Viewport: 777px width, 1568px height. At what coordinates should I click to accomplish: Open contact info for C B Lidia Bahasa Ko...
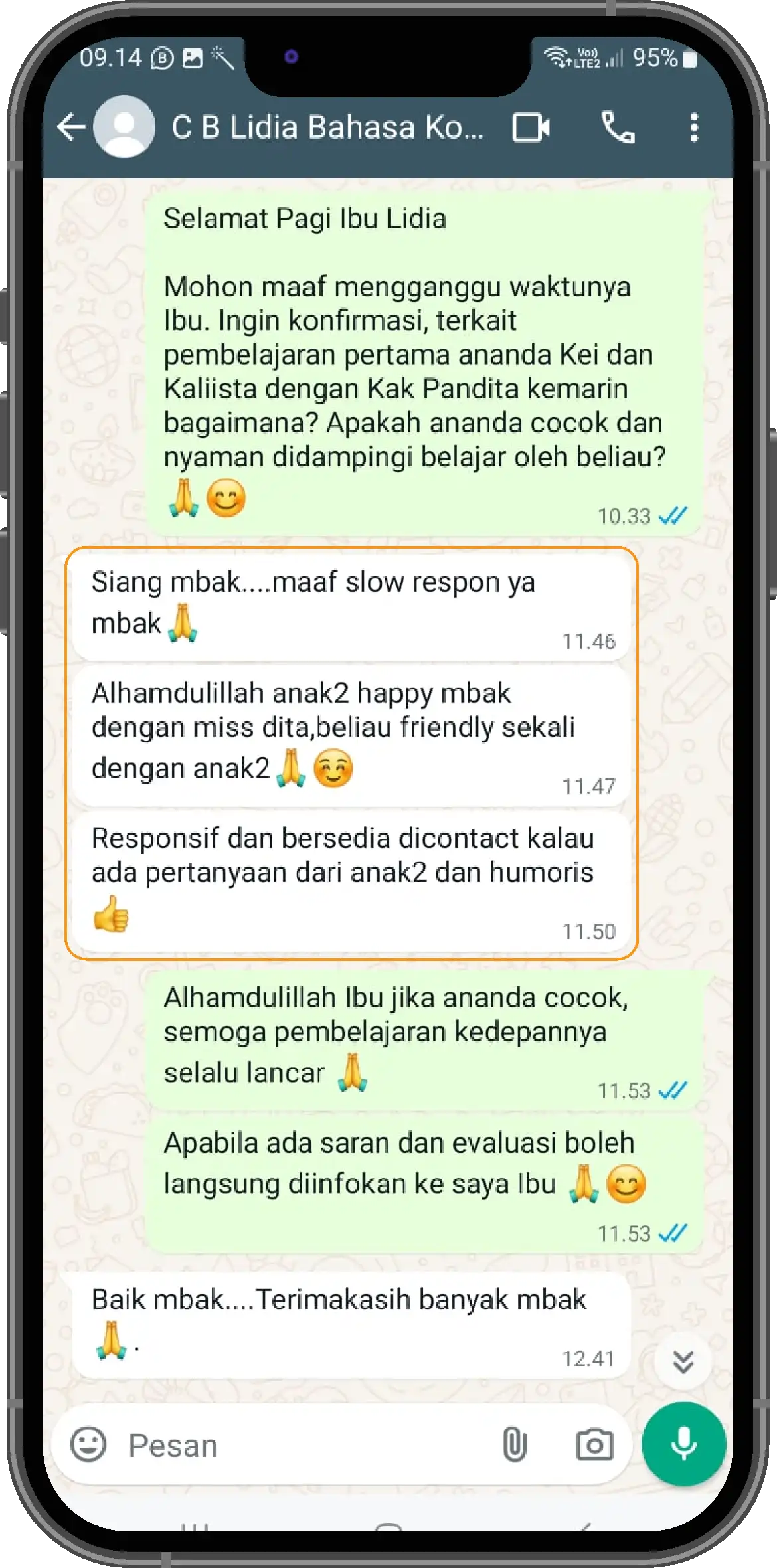(327, 127)
